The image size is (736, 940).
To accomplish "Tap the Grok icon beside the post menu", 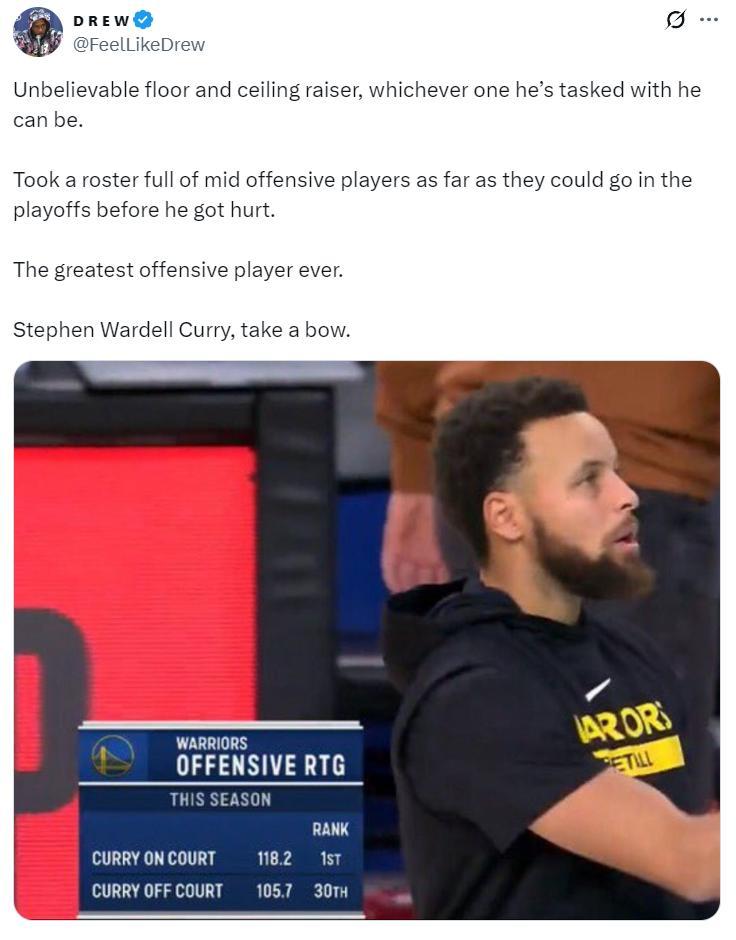I will (x=676, y=20).
